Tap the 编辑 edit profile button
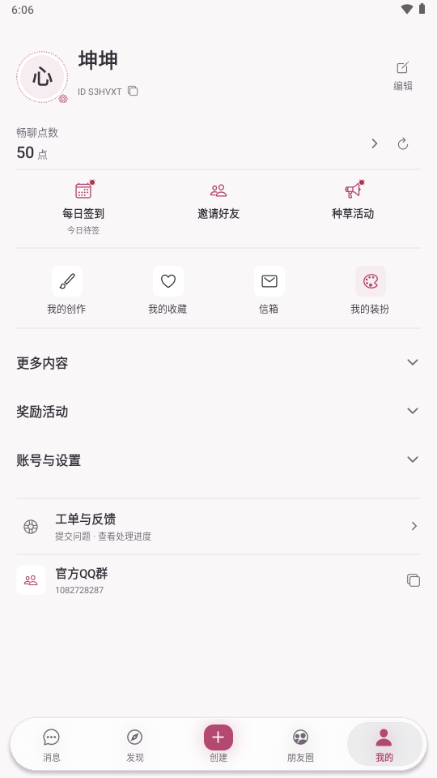Screen dimensions: 437x778 point(403,76)
